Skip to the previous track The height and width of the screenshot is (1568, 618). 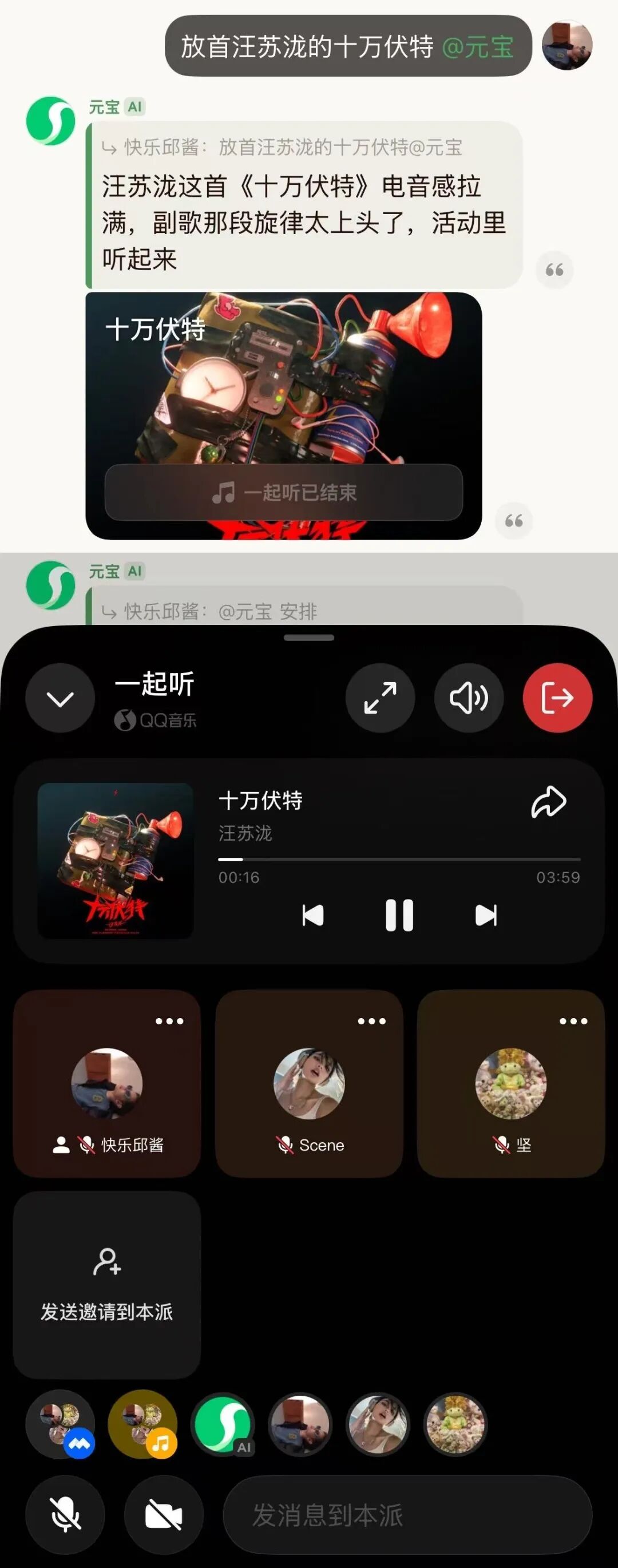point(312,915)
